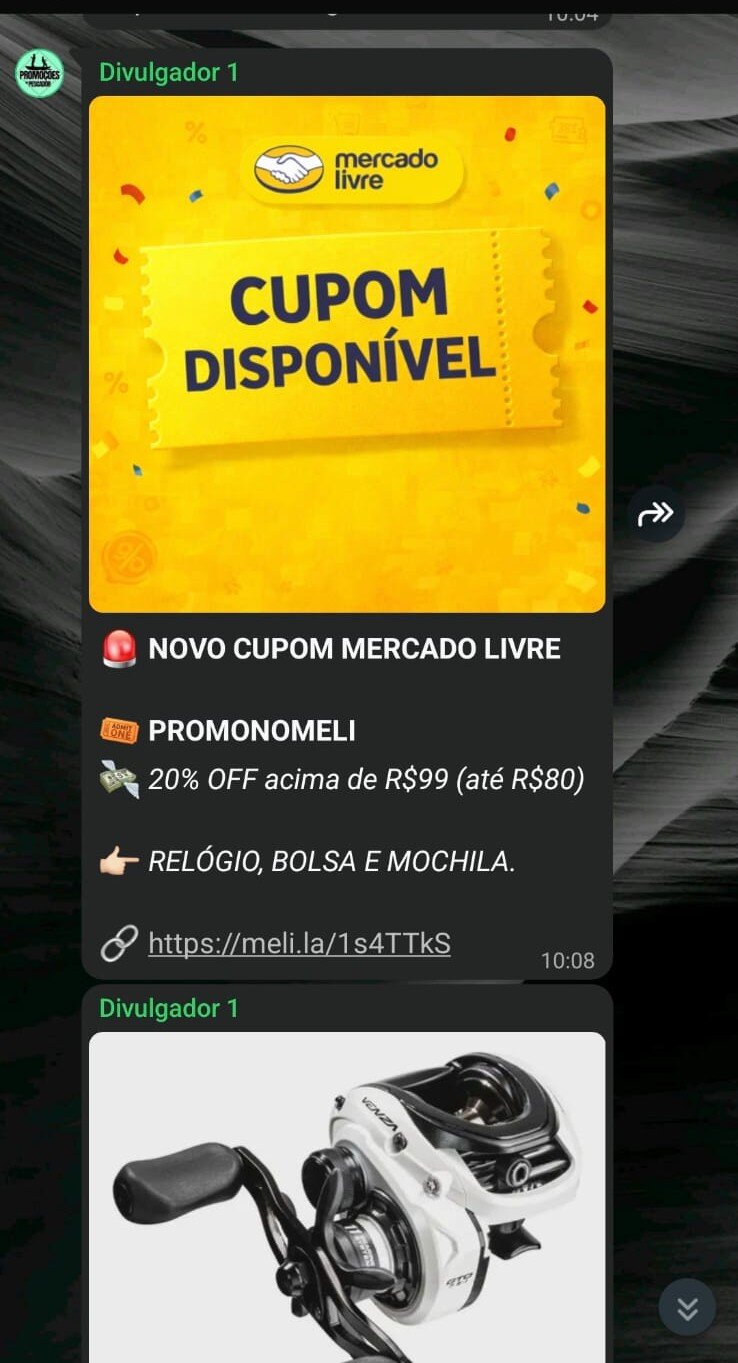View the Venza fishing reel photo
This screenshot has width=738, height=1363.
347,1197
